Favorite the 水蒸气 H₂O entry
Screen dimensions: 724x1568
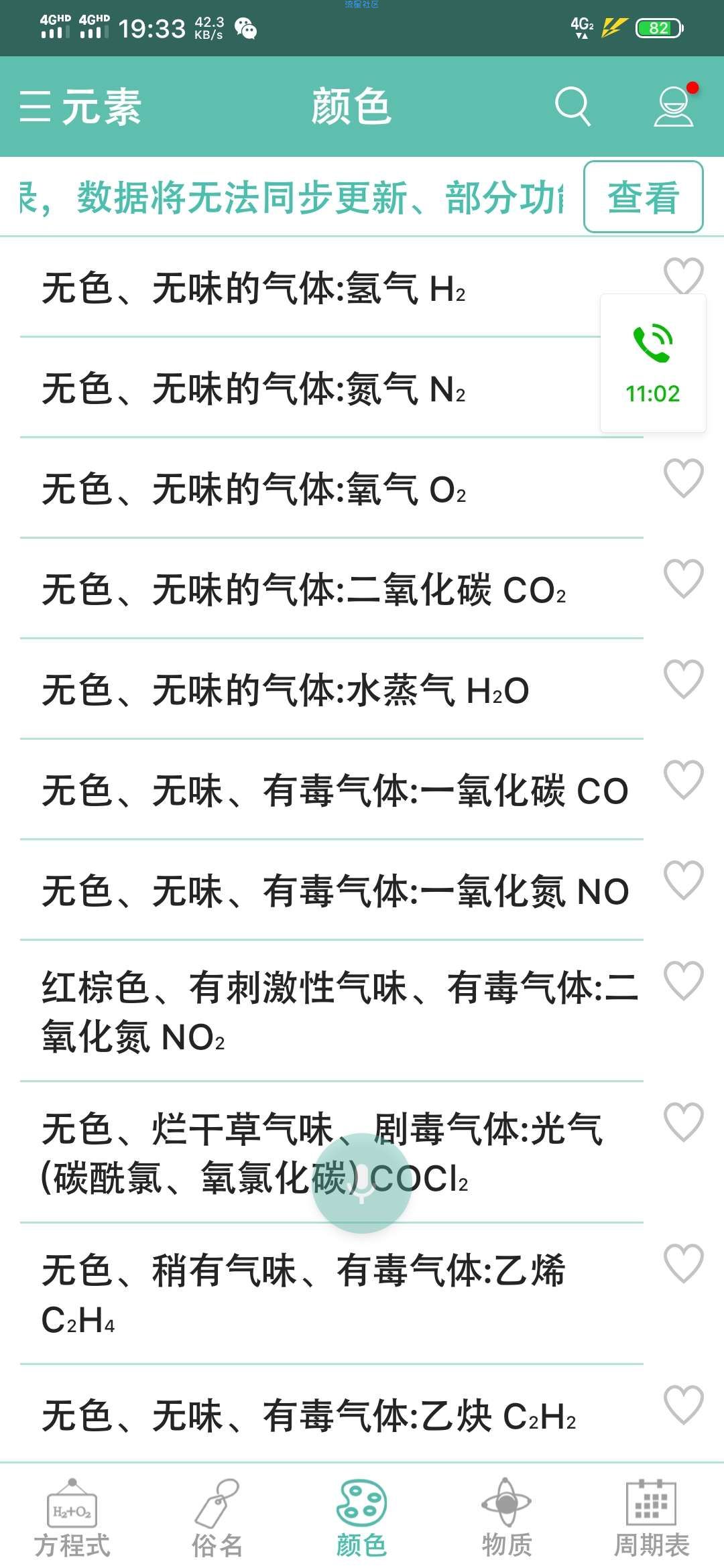(683, 679)
